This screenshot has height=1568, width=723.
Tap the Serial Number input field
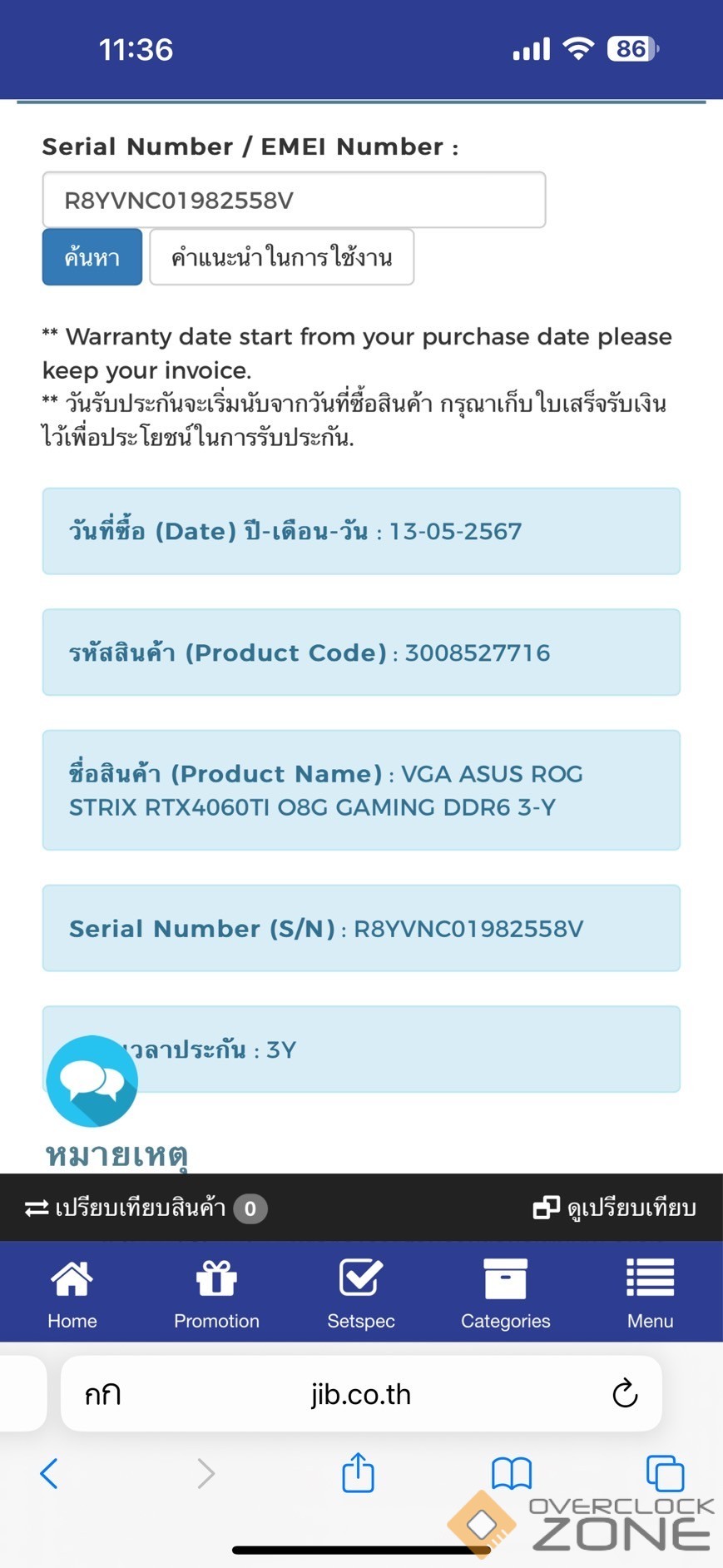coord(294,201)
